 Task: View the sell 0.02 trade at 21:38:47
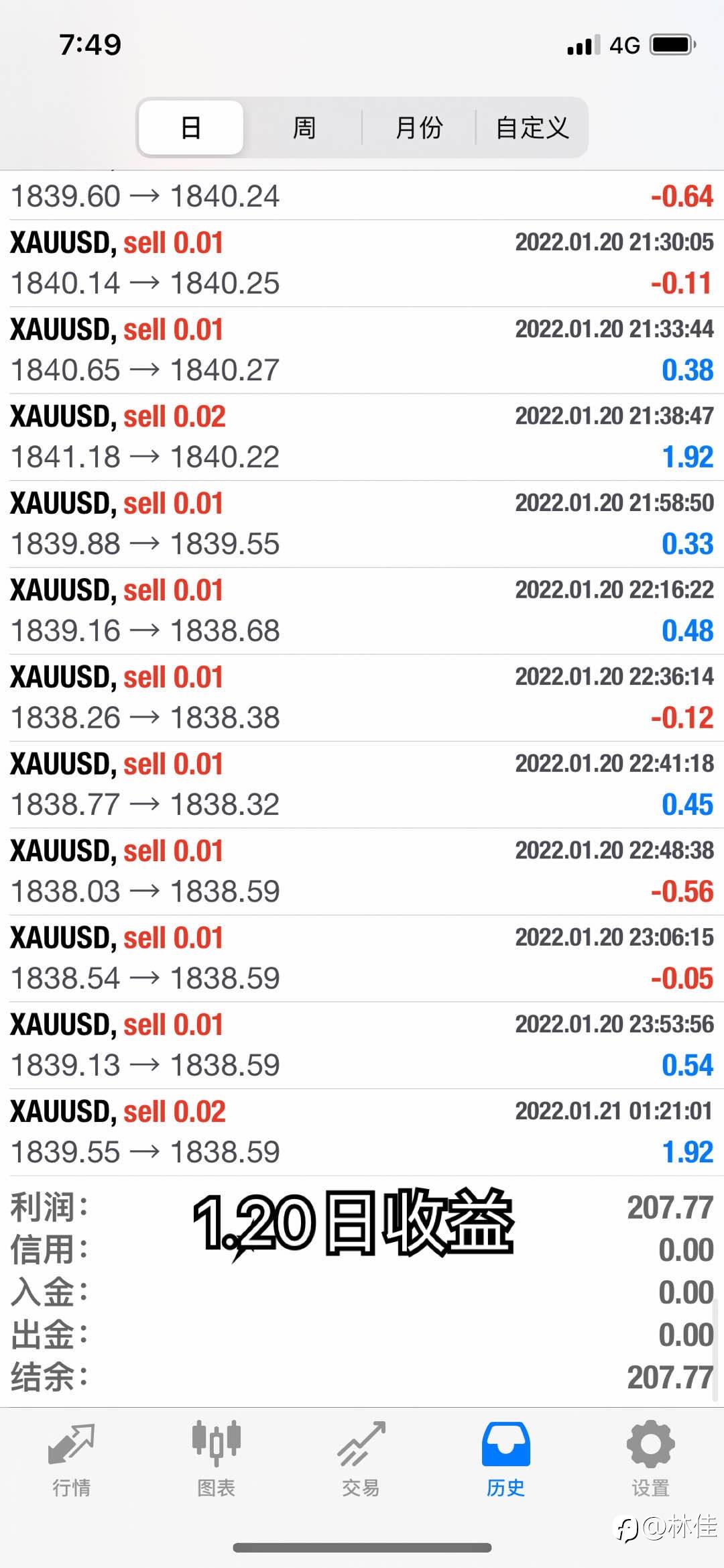pyautogui.click(x=362, y=437)
